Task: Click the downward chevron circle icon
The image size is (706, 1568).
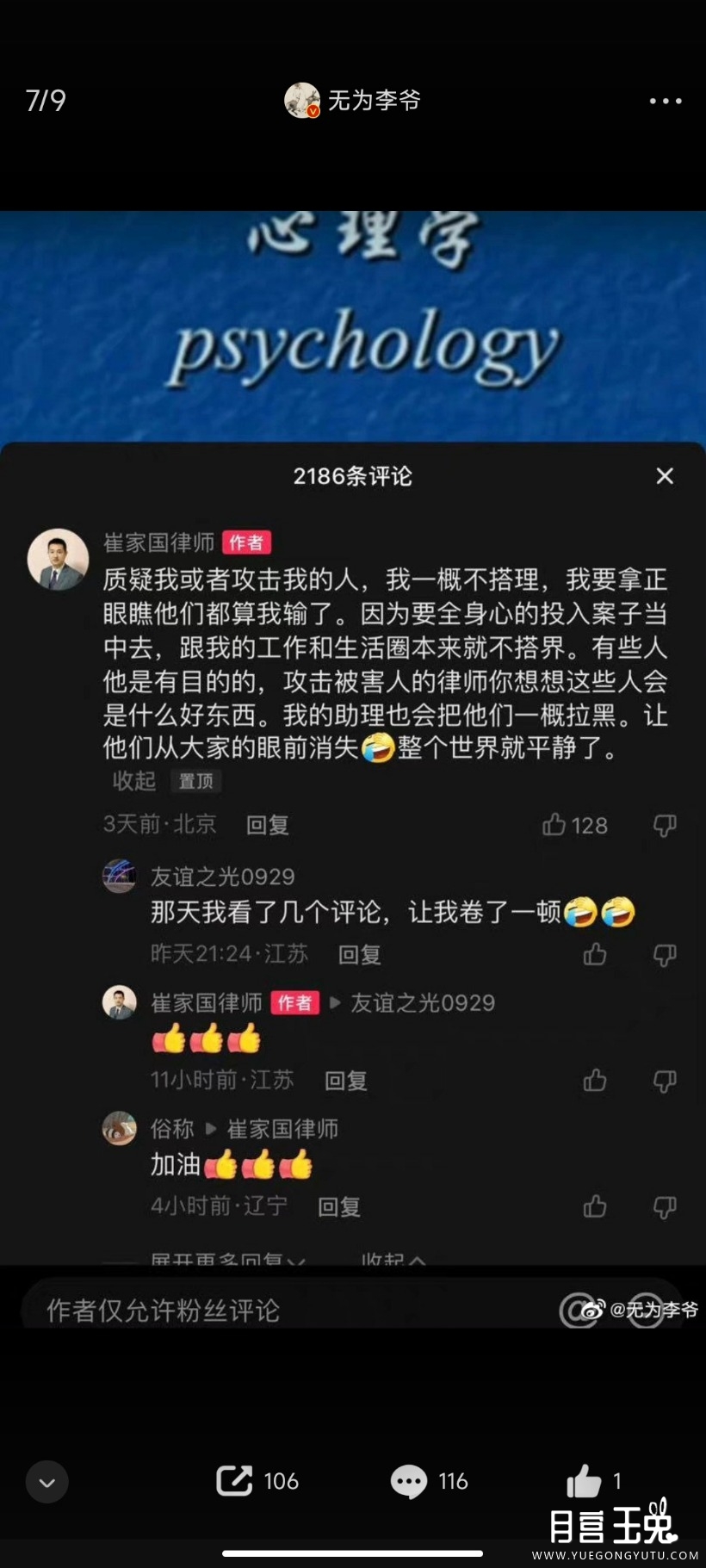Action: 46,1482
